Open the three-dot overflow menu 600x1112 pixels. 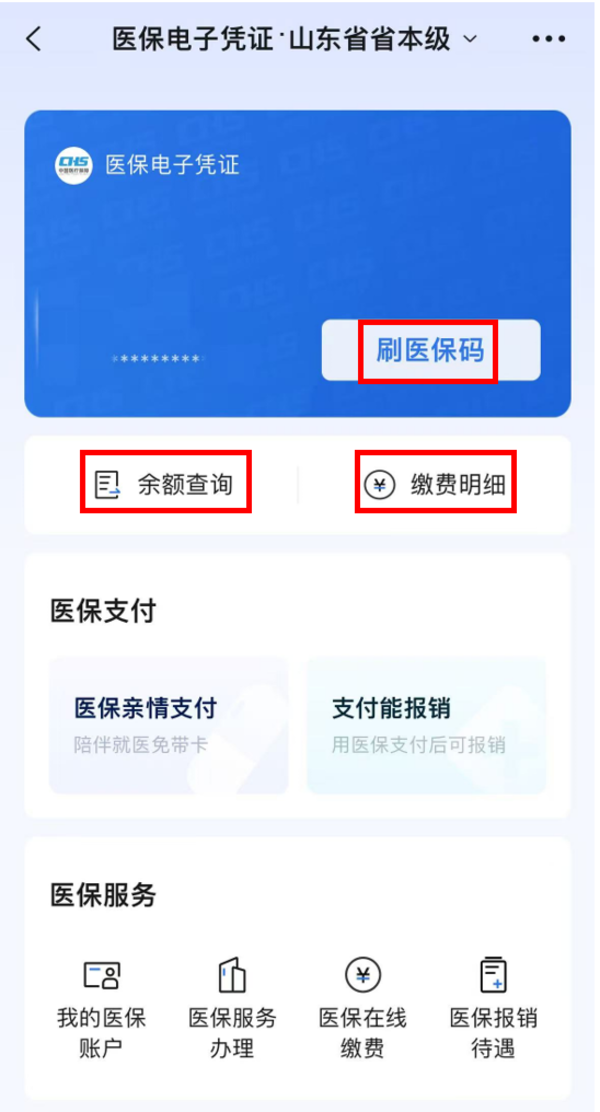pos(548,39)
